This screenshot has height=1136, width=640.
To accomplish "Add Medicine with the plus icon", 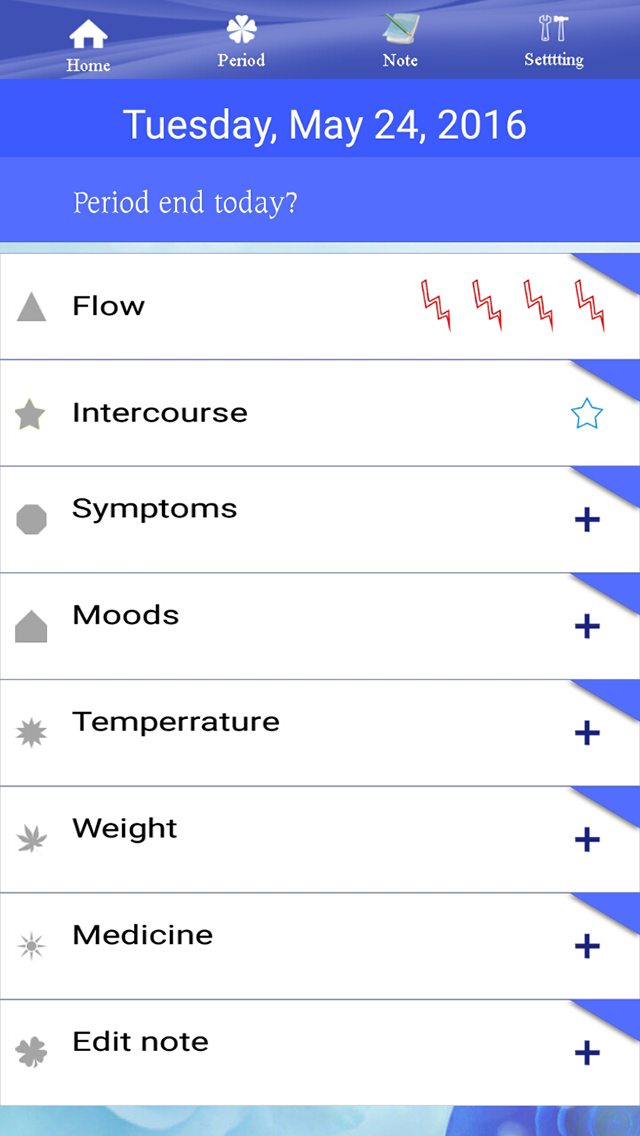I will tap(586, 945).
